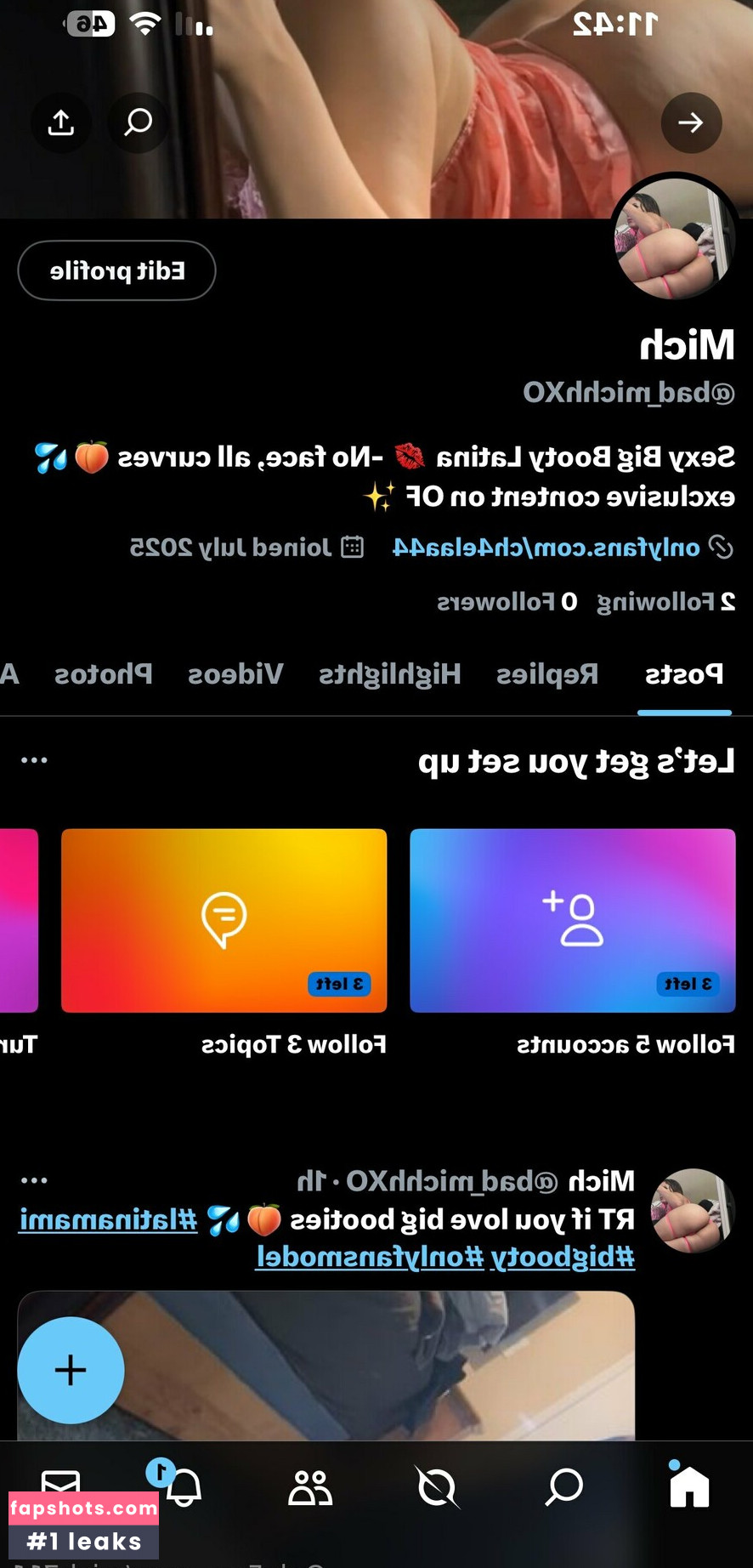Open the profile avatar picture

click(675, 238)
